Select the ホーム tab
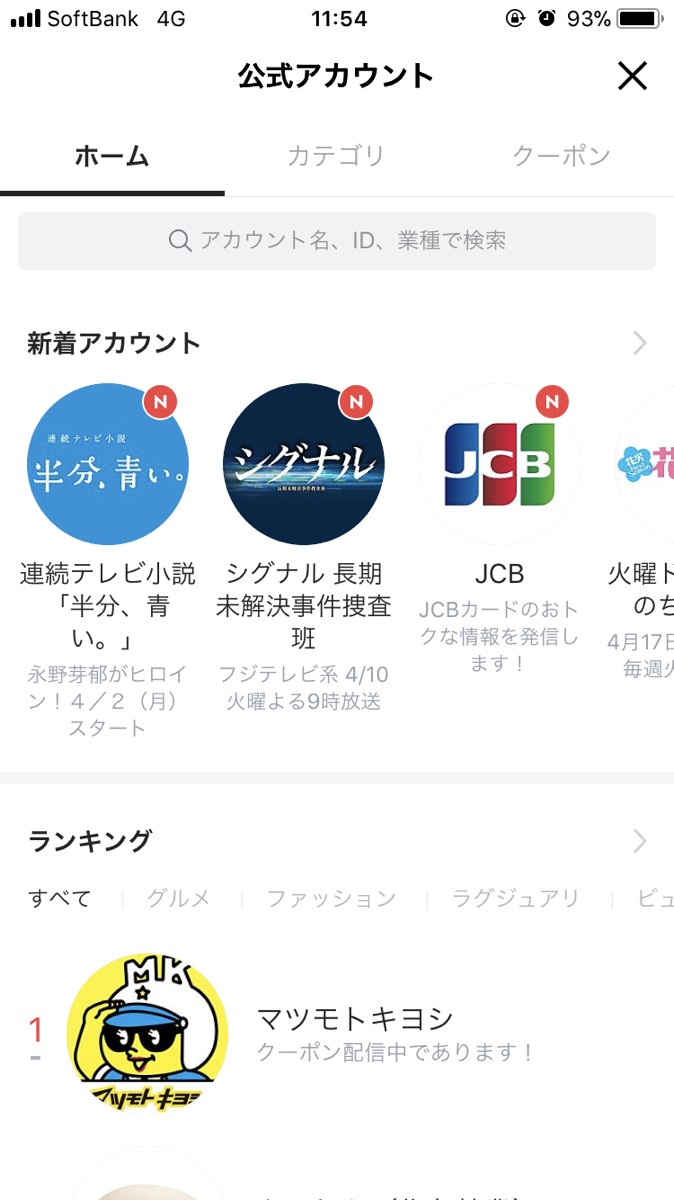This screenshot has height=1200, width=674. pyautogui.click(x=112, y=156)
